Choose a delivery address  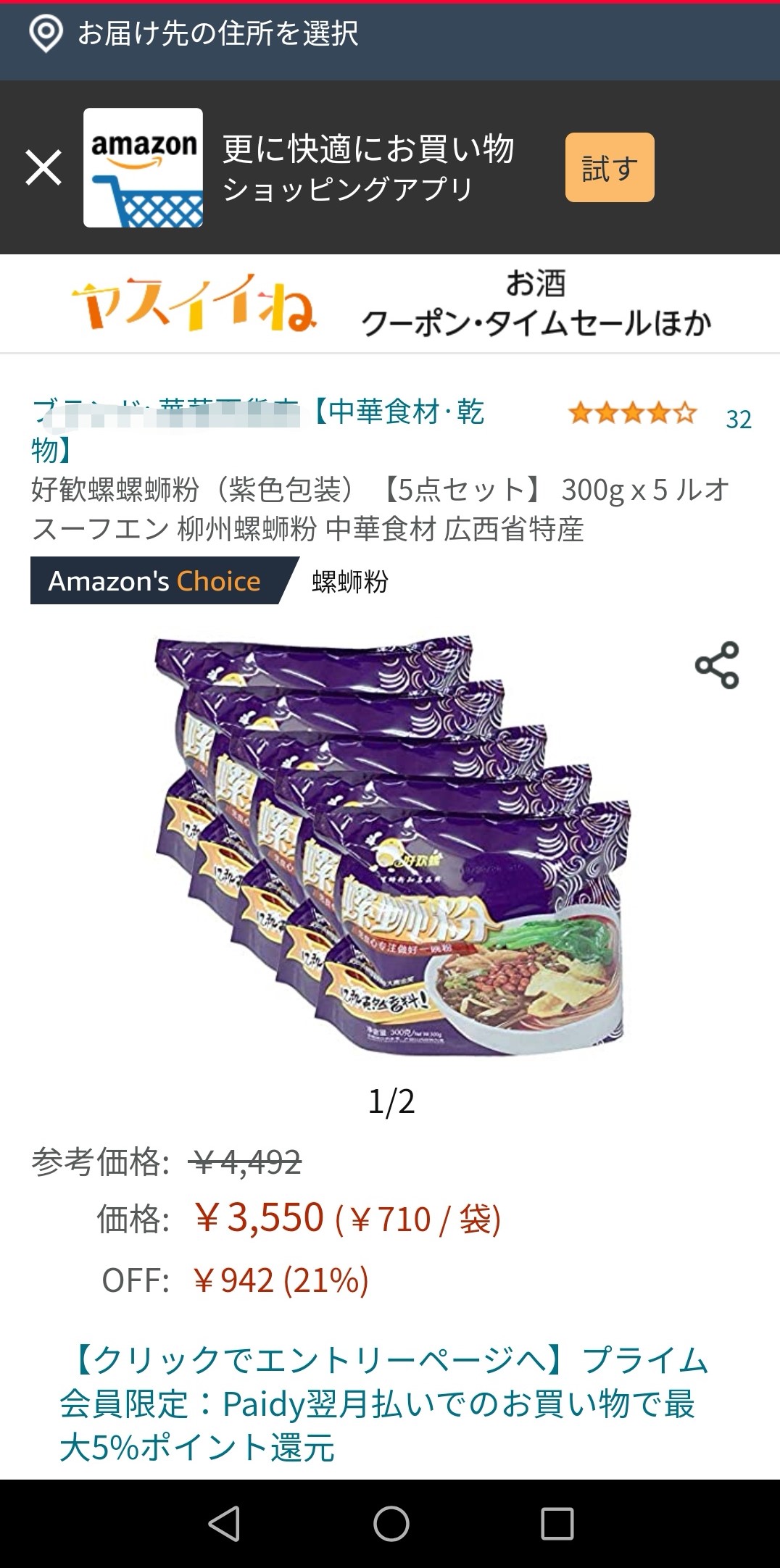(x=217, y=34)
